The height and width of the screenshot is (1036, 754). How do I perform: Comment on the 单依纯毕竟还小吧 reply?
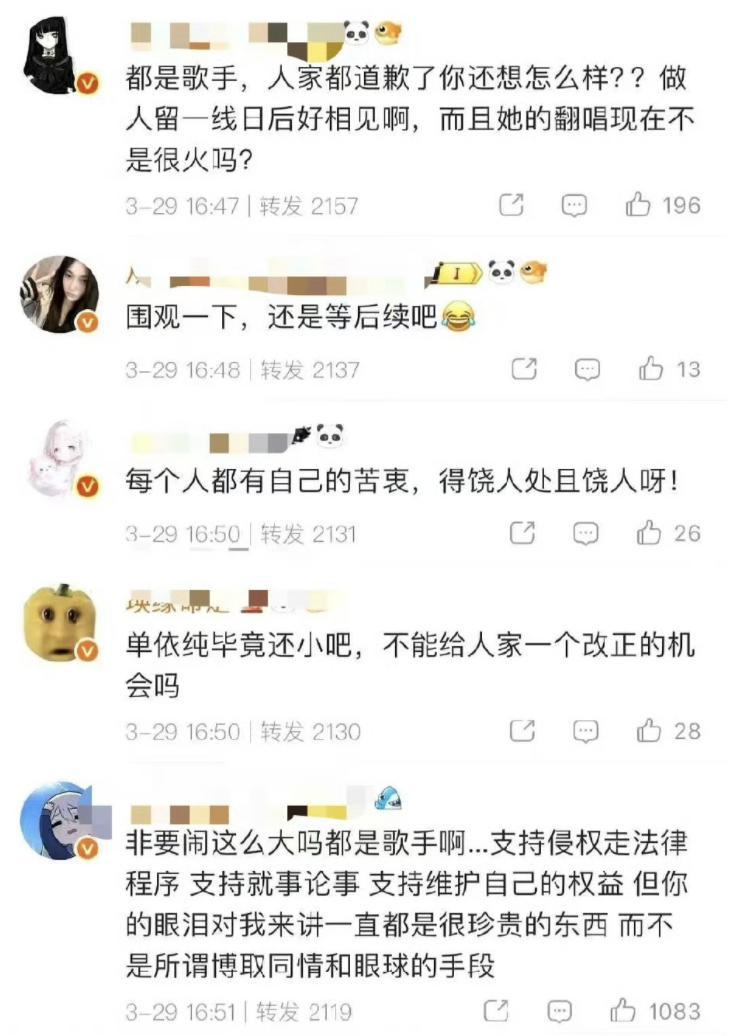[587, 731]
